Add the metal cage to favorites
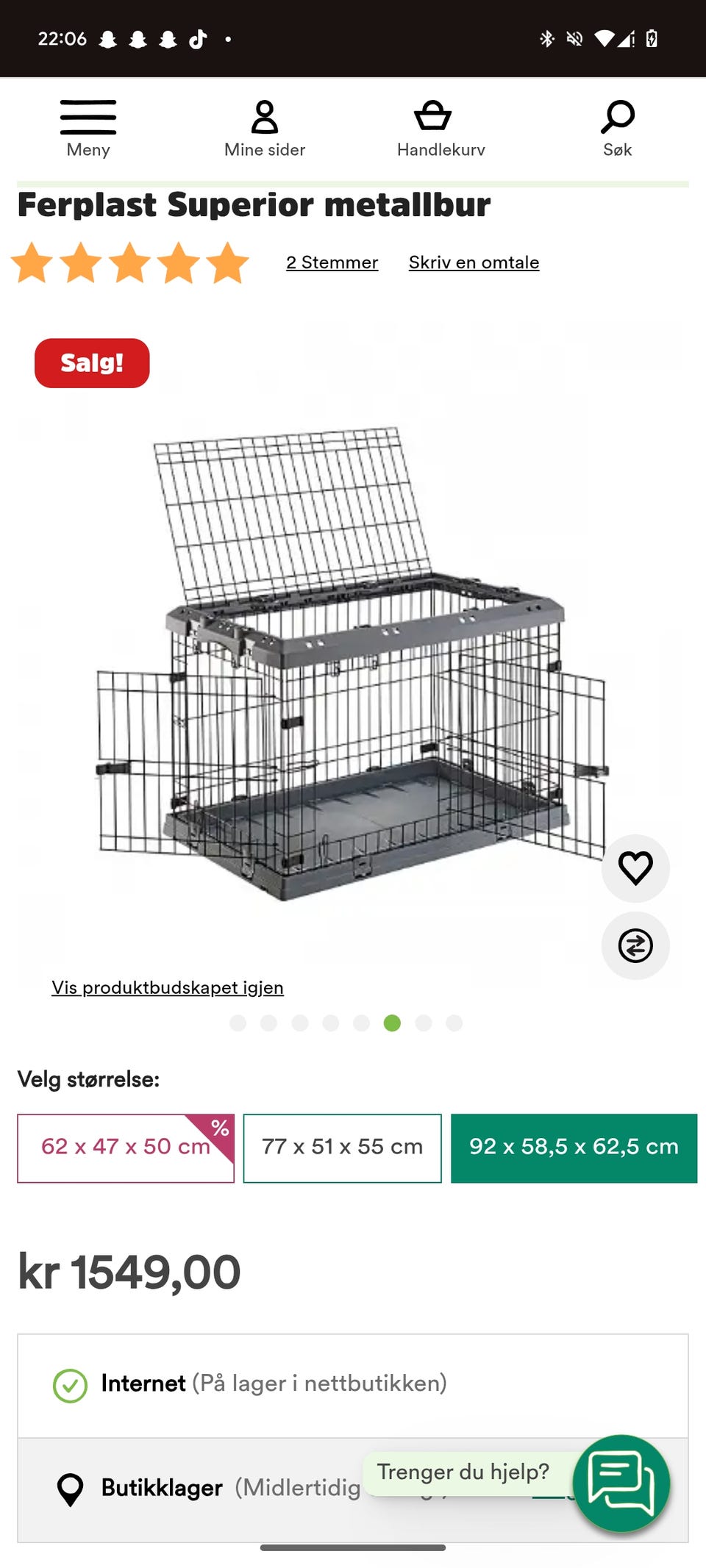Screen dimensions: 706x1568 click(x=635, y=868)
